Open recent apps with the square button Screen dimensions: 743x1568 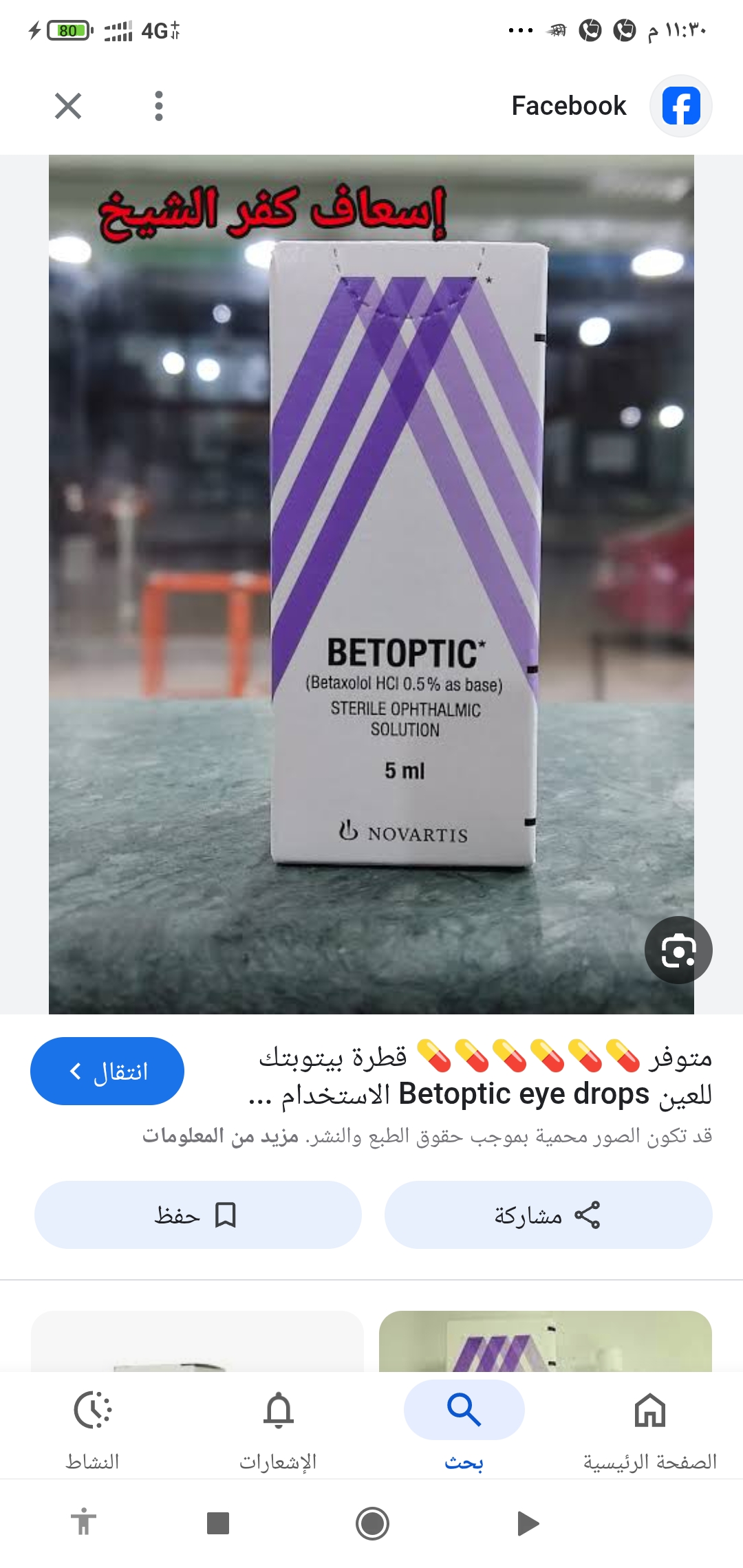[x=218, y=1523]
